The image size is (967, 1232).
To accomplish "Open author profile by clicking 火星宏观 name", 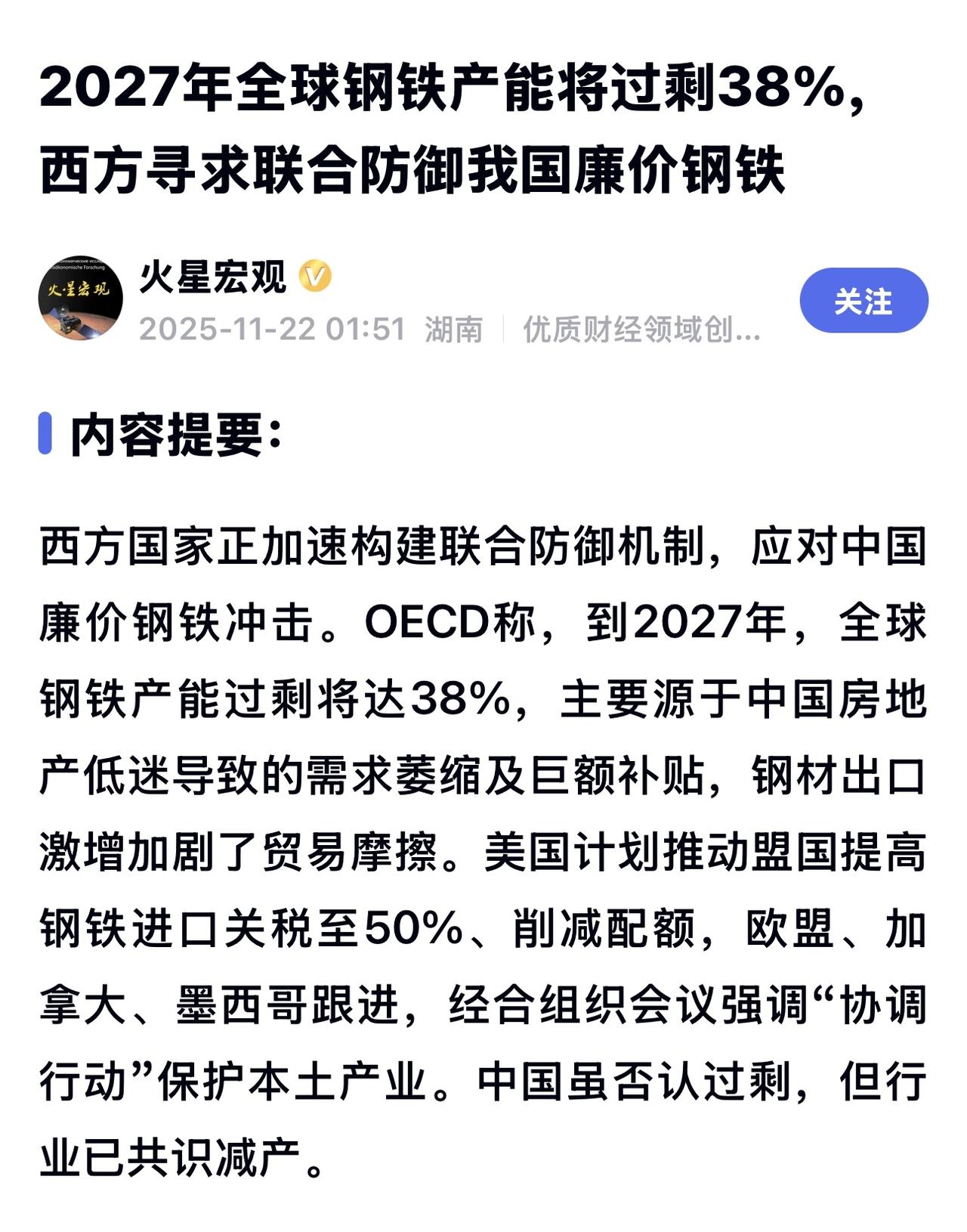I will 212,277.
